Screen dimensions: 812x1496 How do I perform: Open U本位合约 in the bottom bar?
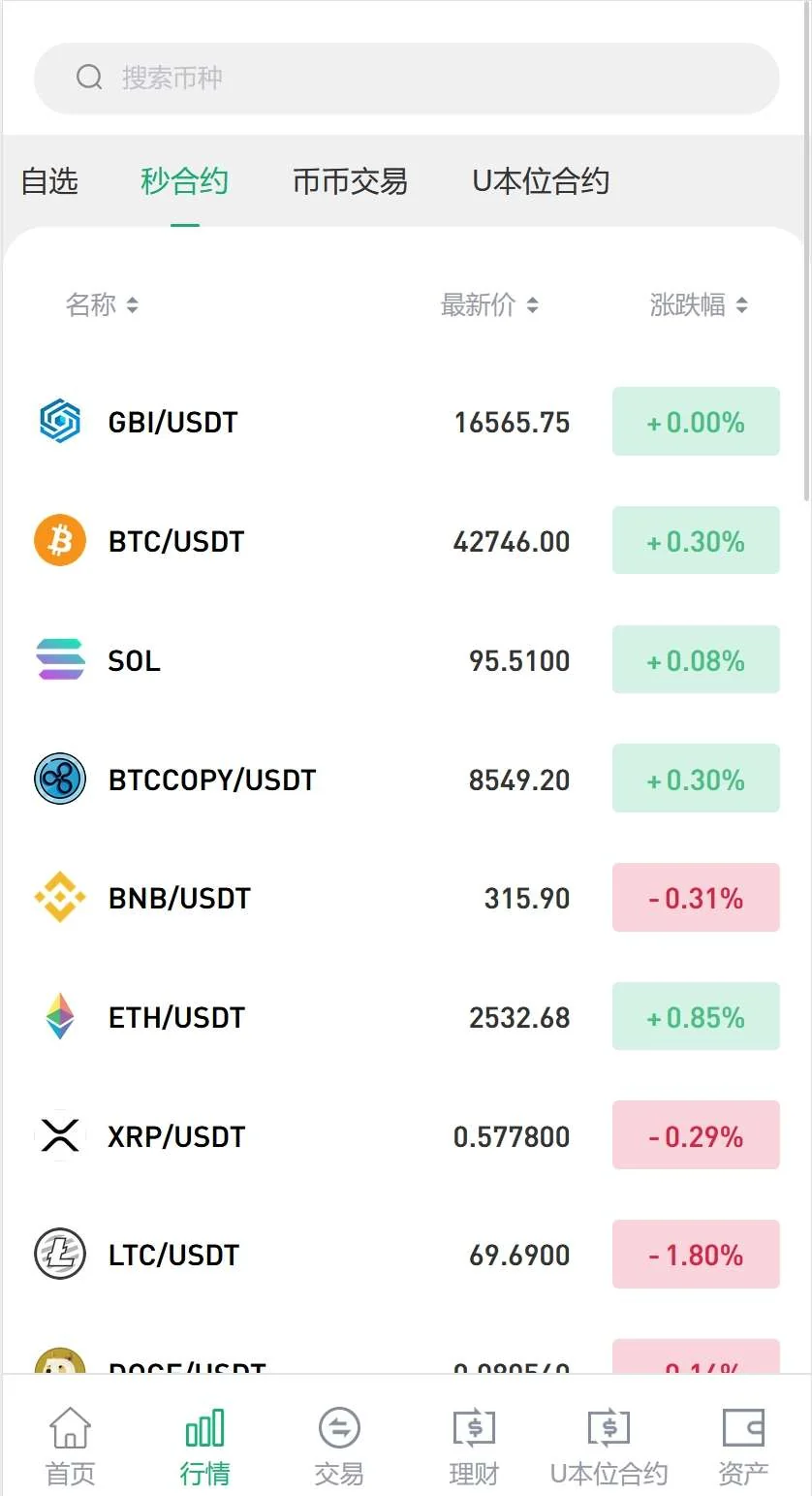(609, 1447)
